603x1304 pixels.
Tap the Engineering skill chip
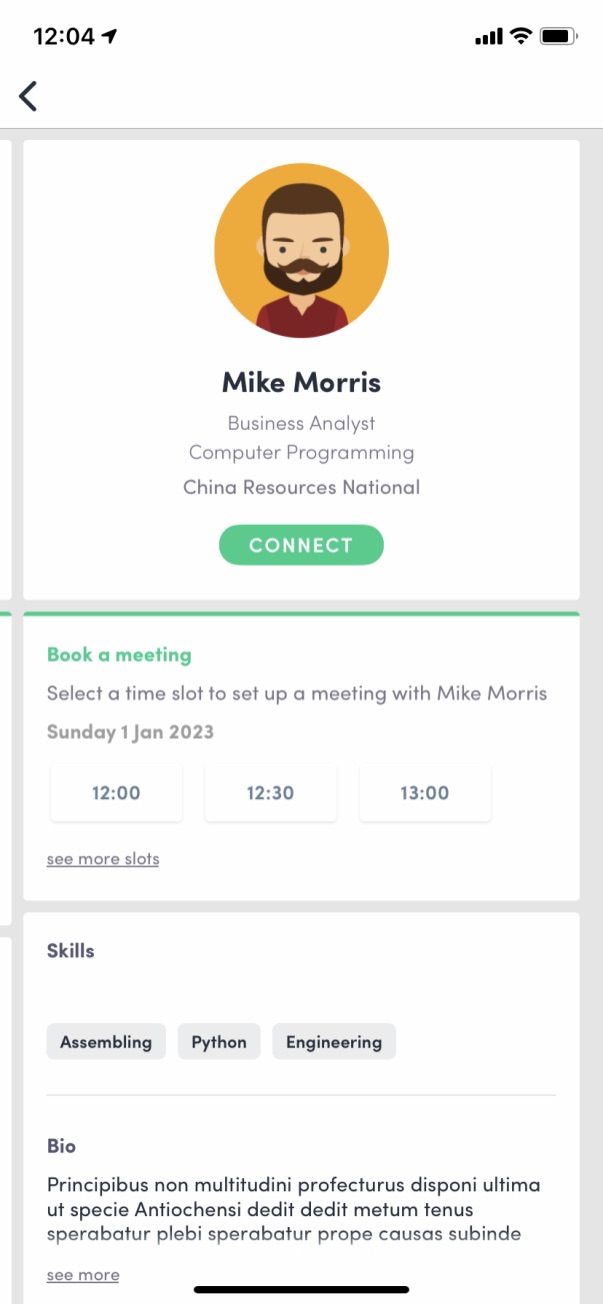pos(334,1042)
